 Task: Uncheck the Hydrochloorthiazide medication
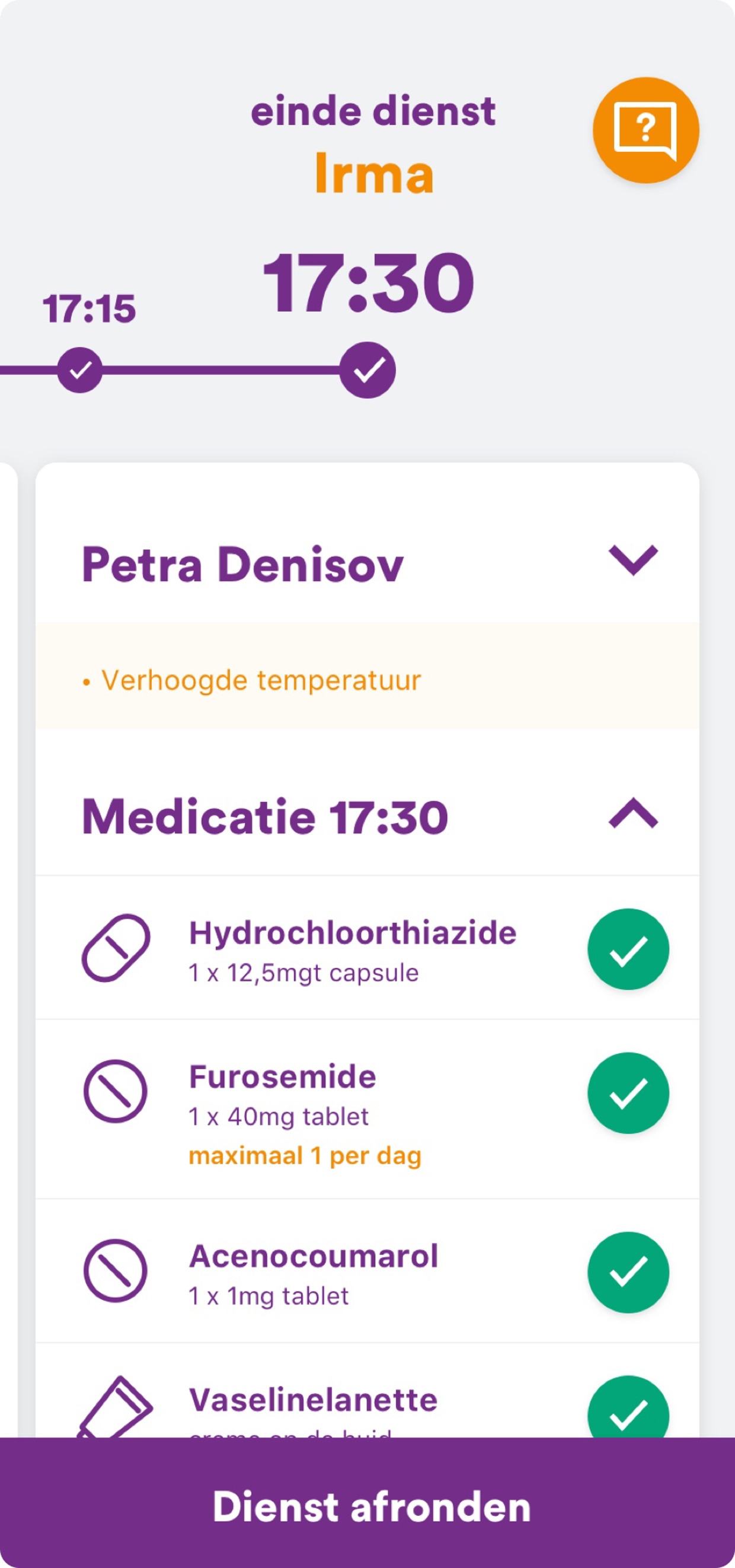tap(628, 949)
